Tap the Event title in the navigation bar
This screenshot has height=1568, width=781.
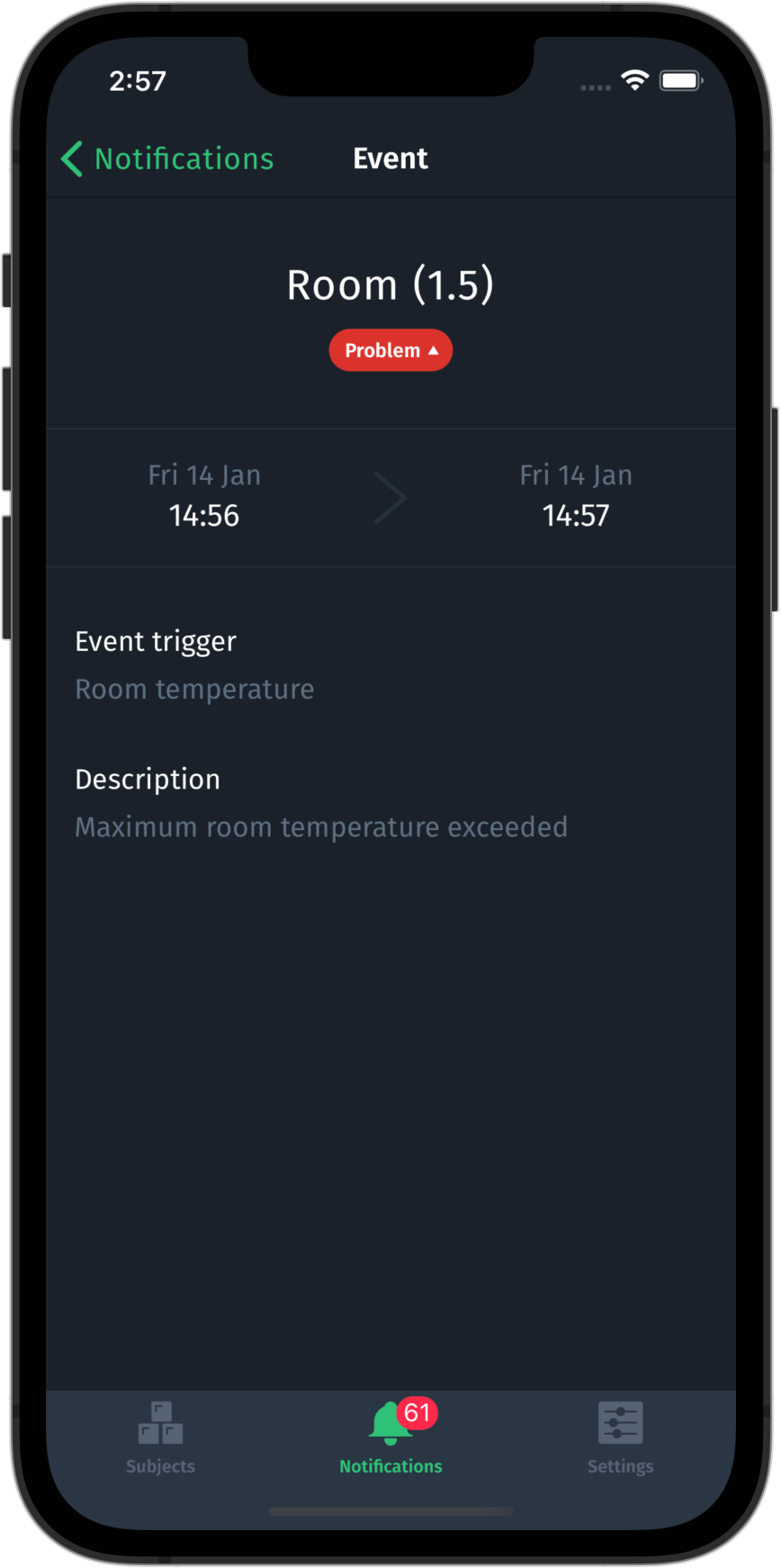[390, 158]
